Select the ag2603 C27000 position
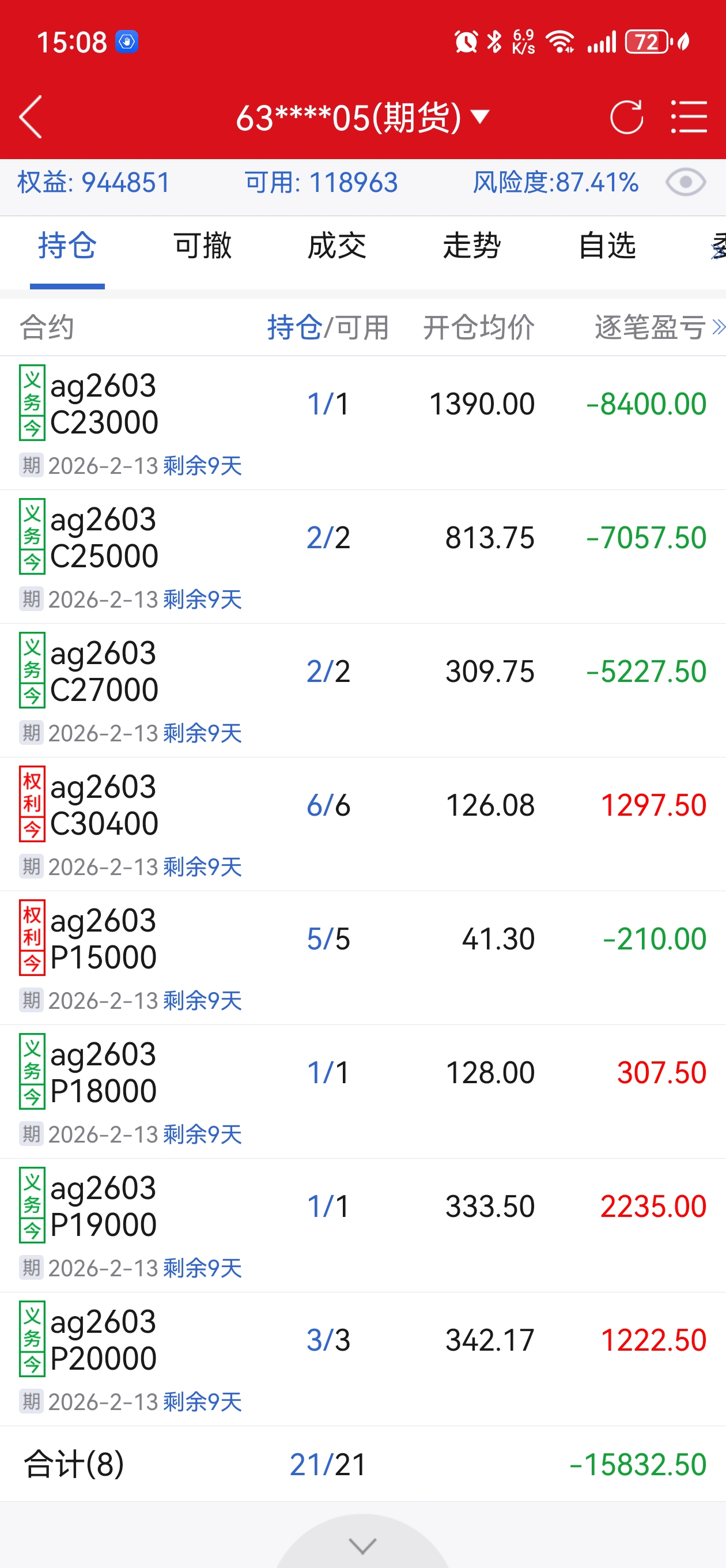This screenshot has width=726, height=1568. [362, 690]
